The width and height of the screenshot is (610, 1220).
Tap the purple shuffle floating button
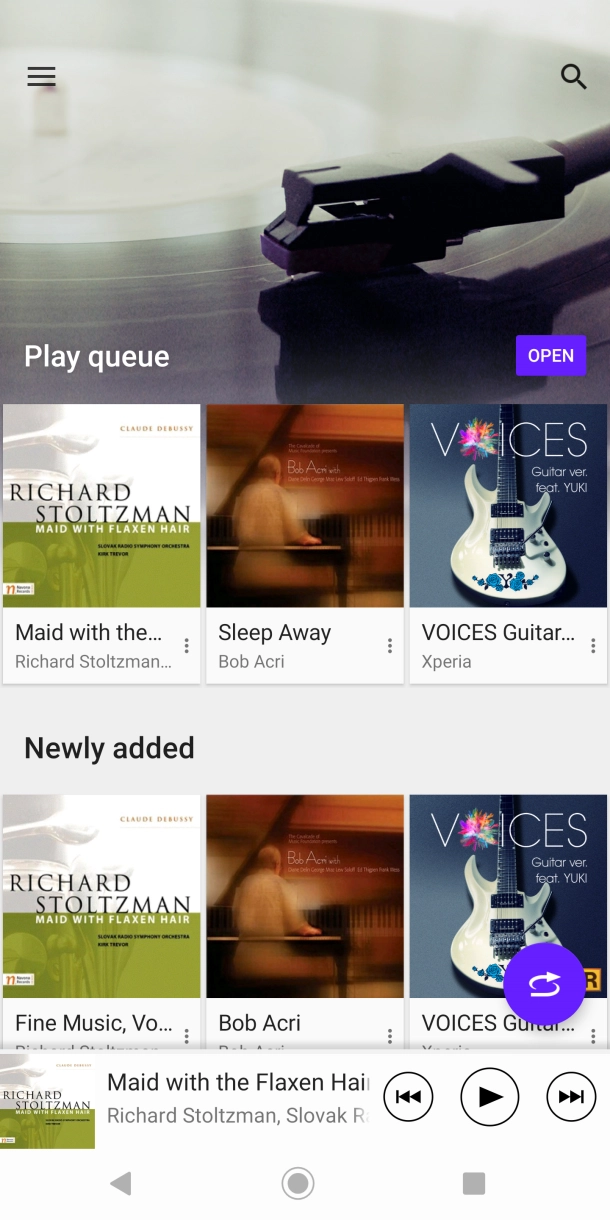pos(544,984)
